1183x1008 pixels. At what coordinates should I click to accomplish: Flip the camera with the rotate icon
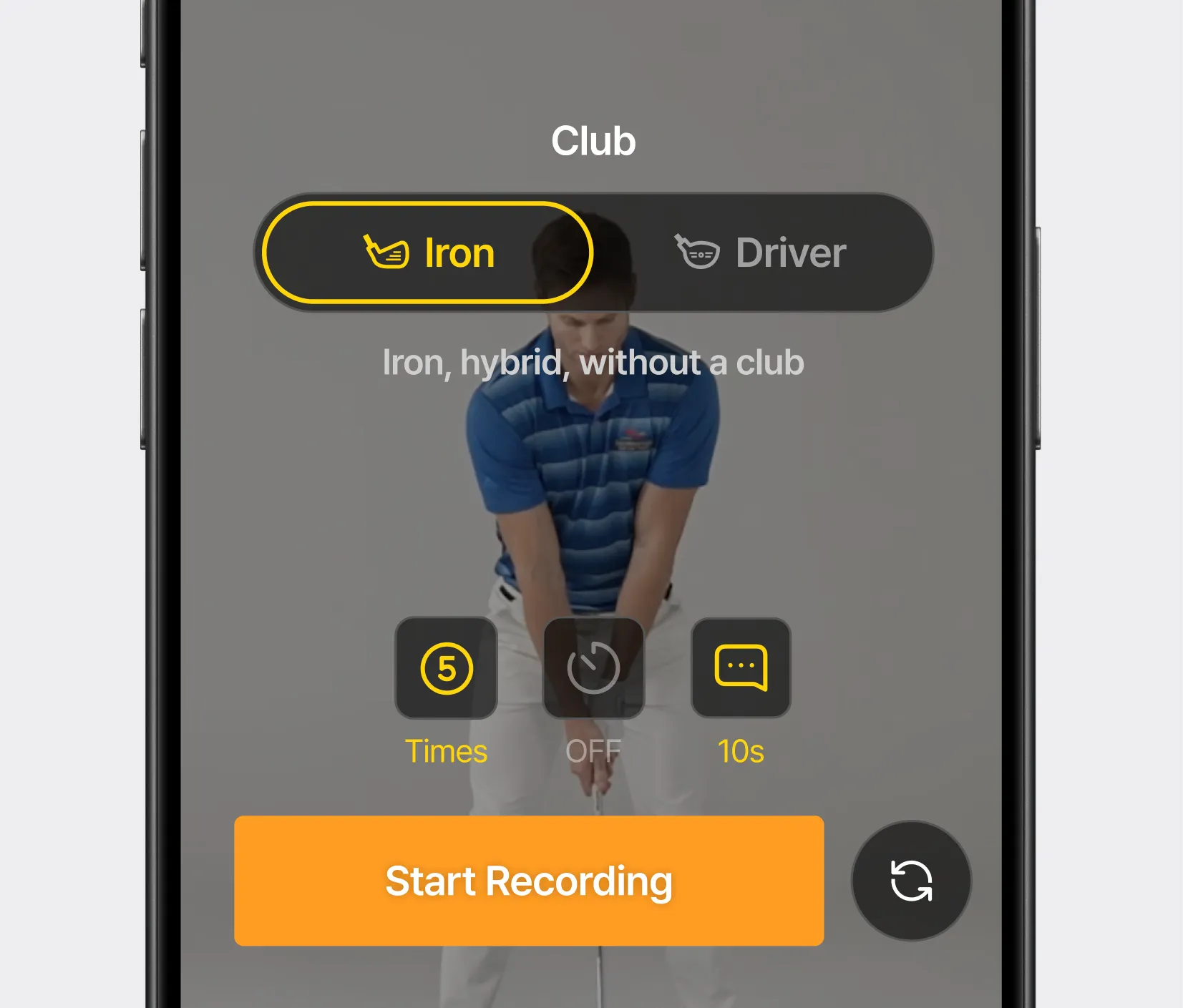coord(911,881)
